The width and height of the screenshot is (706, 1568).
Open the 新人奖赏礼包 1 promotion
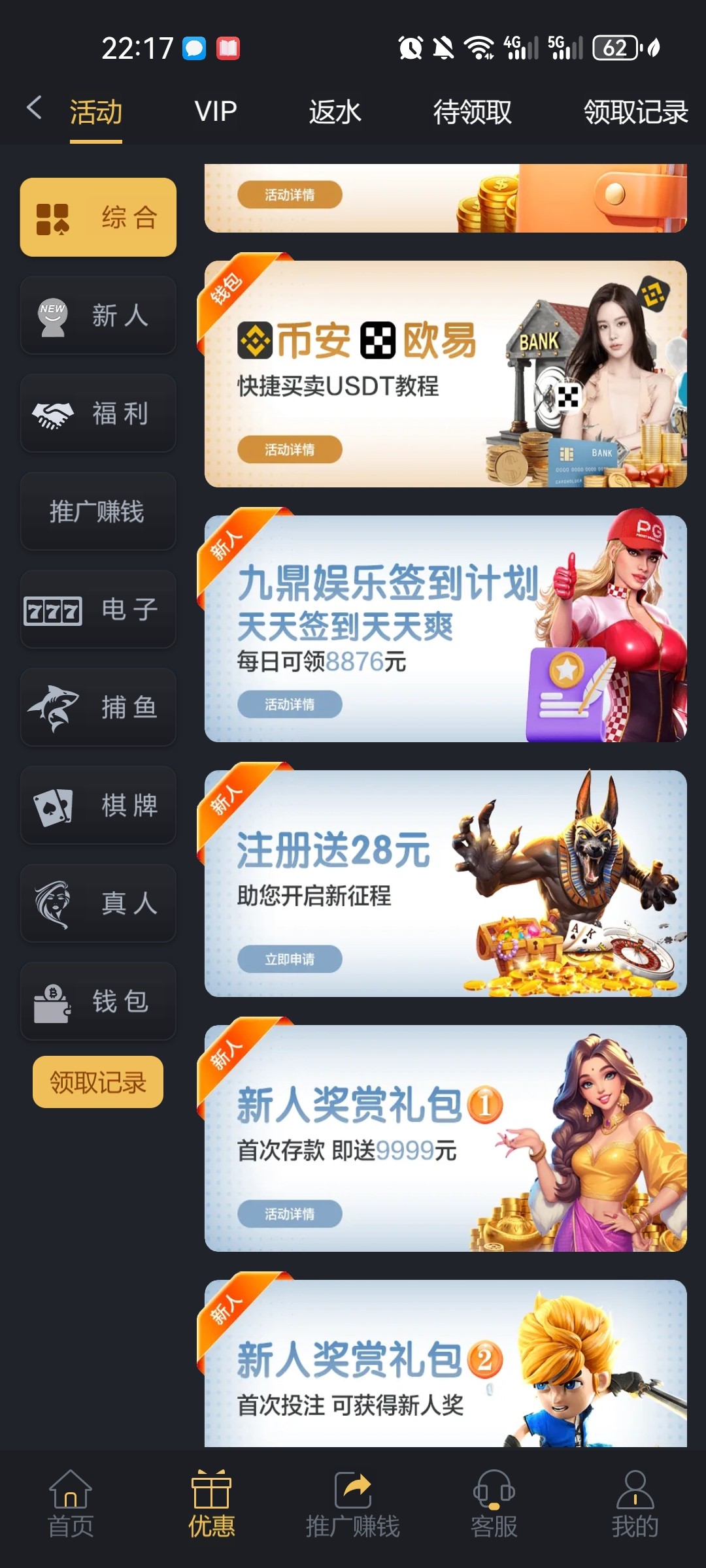[445, 1137]
